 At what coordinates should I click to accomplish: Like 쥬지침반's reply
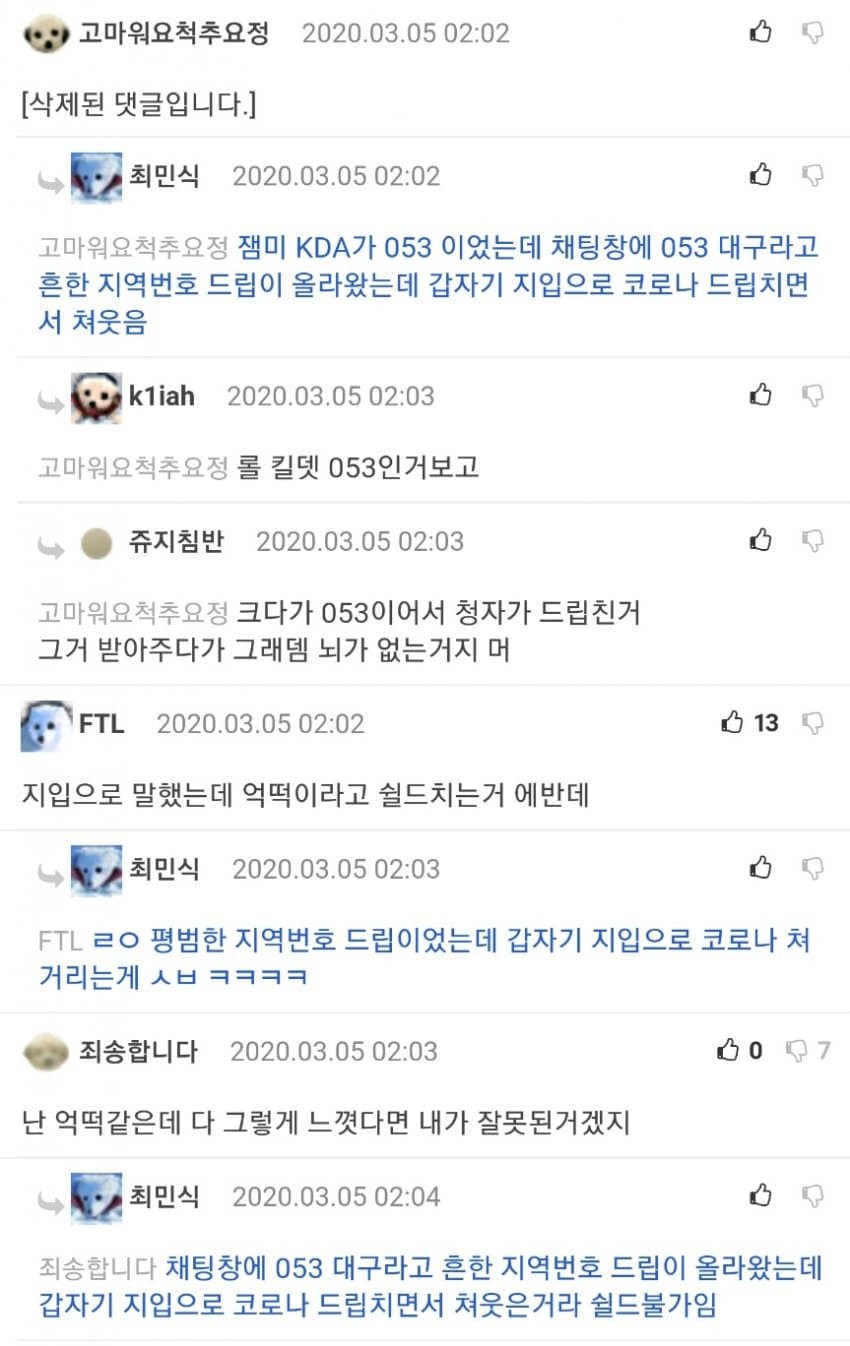click(761, 541)
